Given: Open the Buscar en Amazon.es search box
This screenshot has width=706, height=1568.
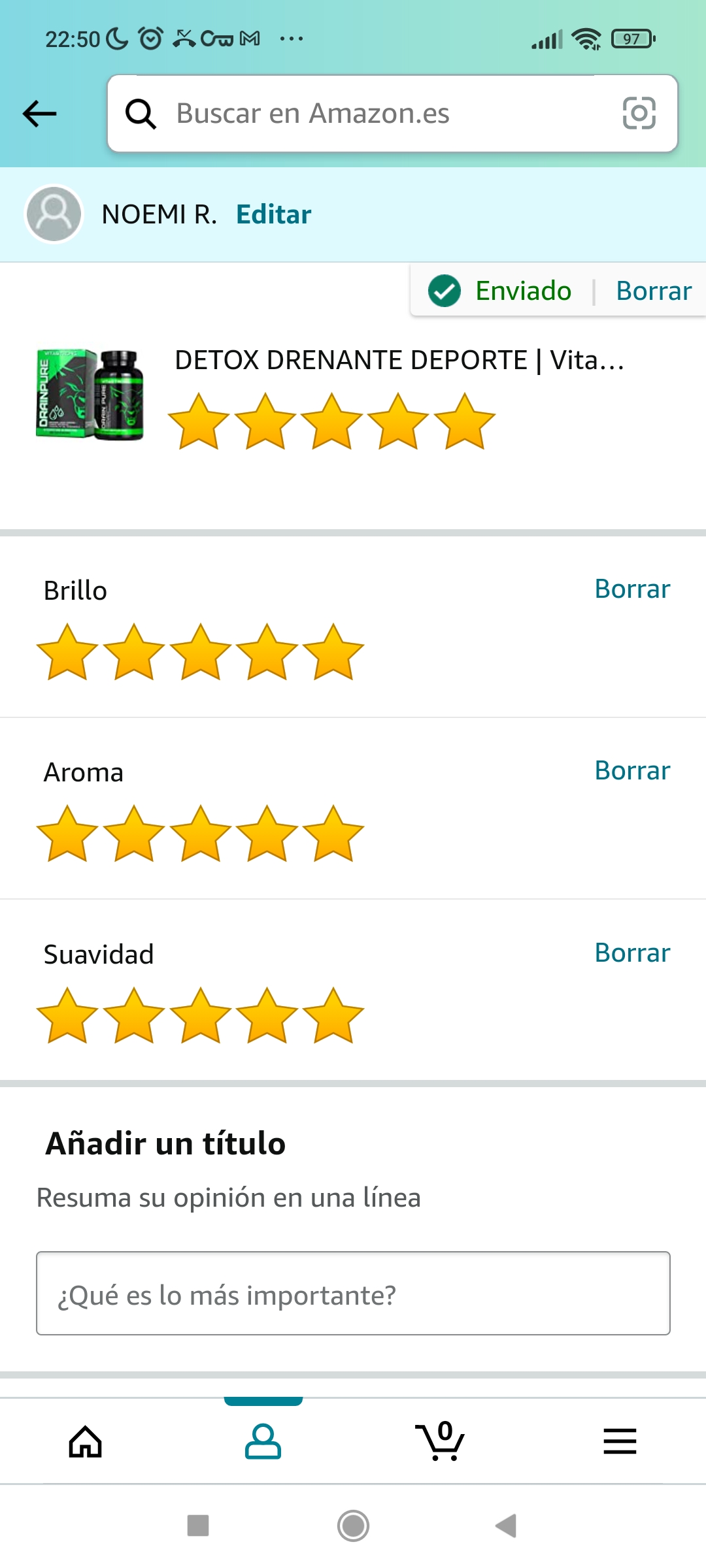Looking at the screenshot, I should click(366, 114).
